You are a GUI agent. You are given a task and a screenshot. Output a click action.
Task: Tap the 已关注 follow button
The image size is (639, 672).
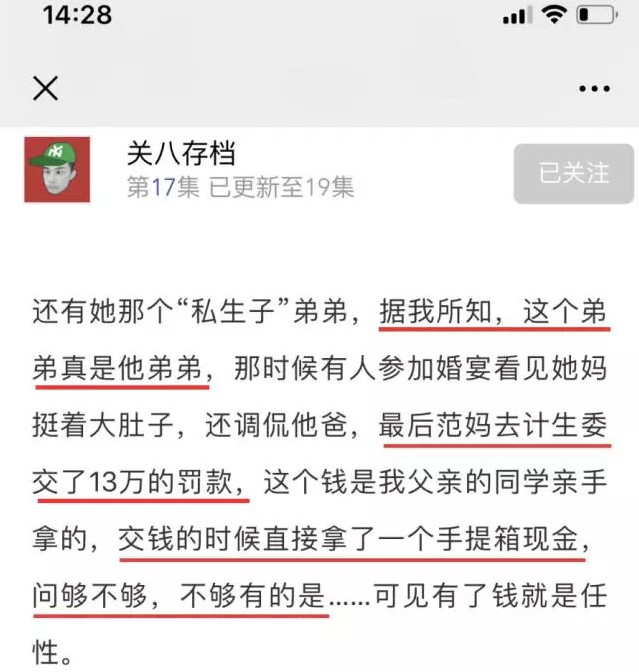tap(573, 174)
